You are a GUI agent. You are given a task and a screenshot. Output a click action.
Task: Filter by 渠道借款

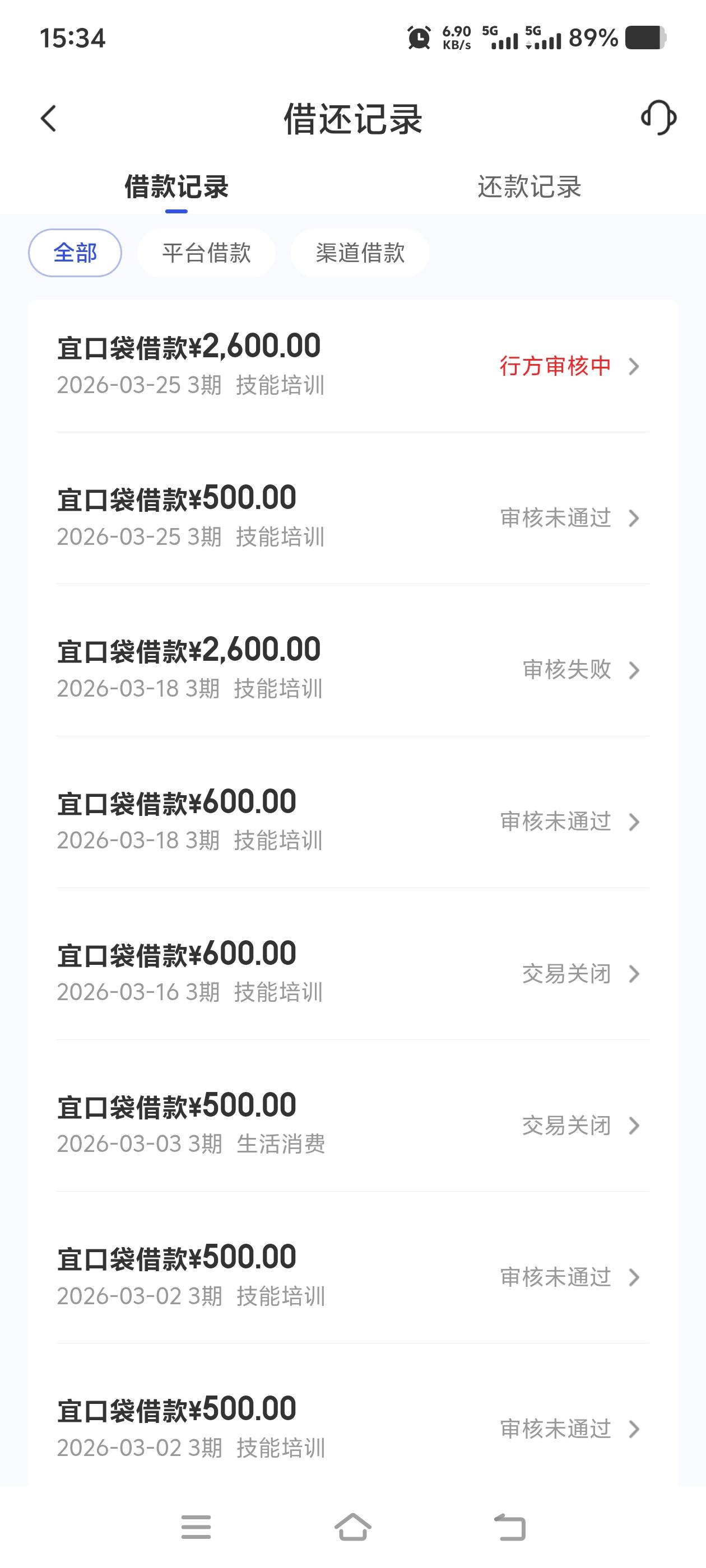tap(360, 253)
